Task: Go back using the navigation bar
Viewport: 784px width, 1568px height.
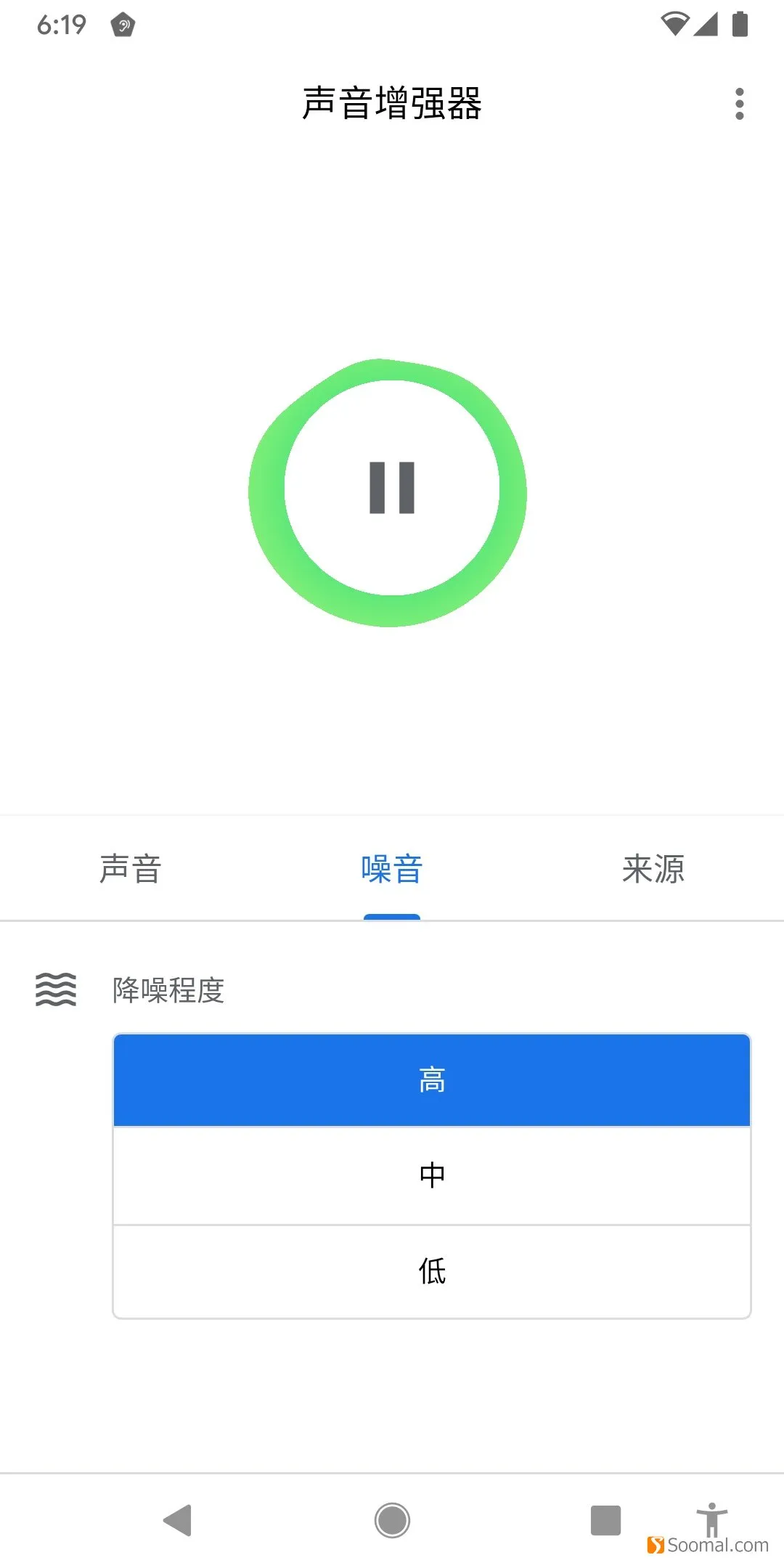Action: 178,1520
